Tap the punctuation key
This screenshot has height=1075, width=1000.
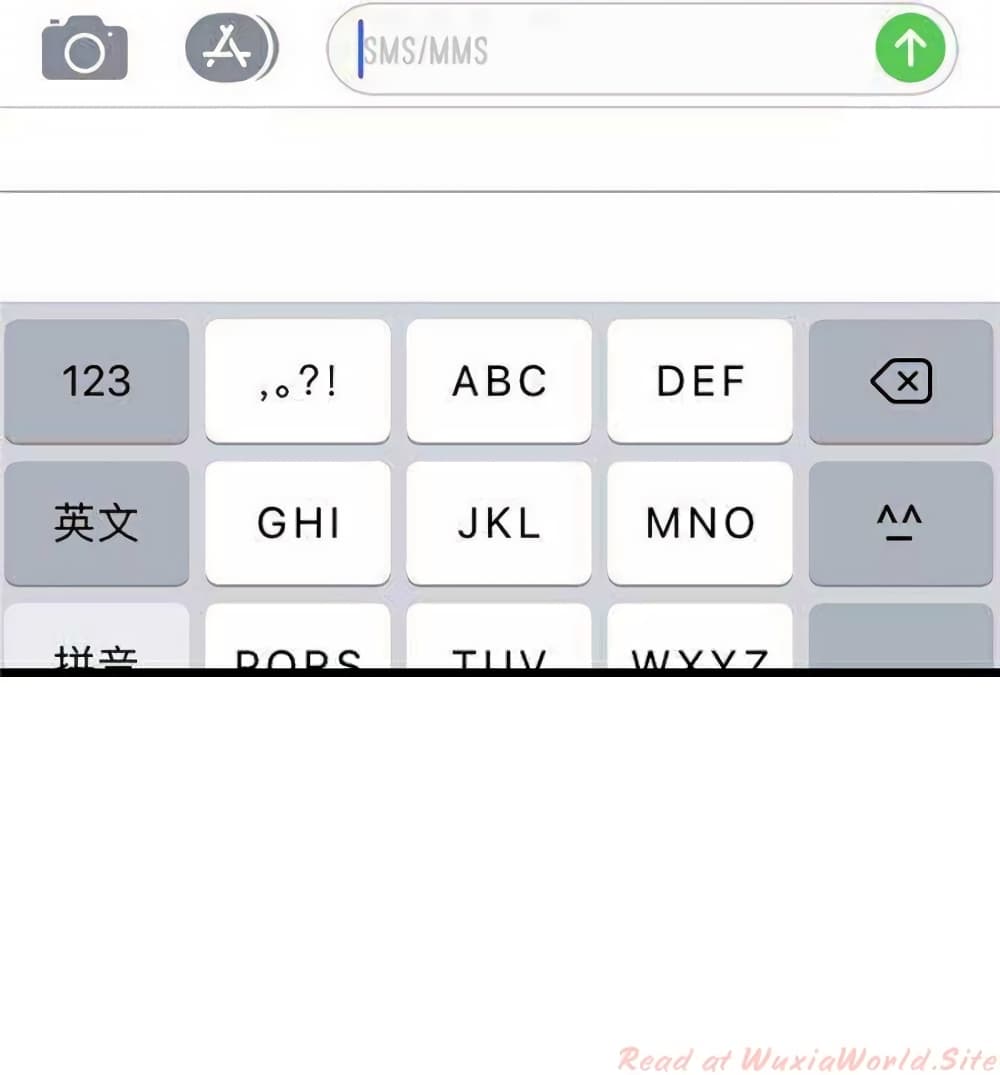coord(297,381)
